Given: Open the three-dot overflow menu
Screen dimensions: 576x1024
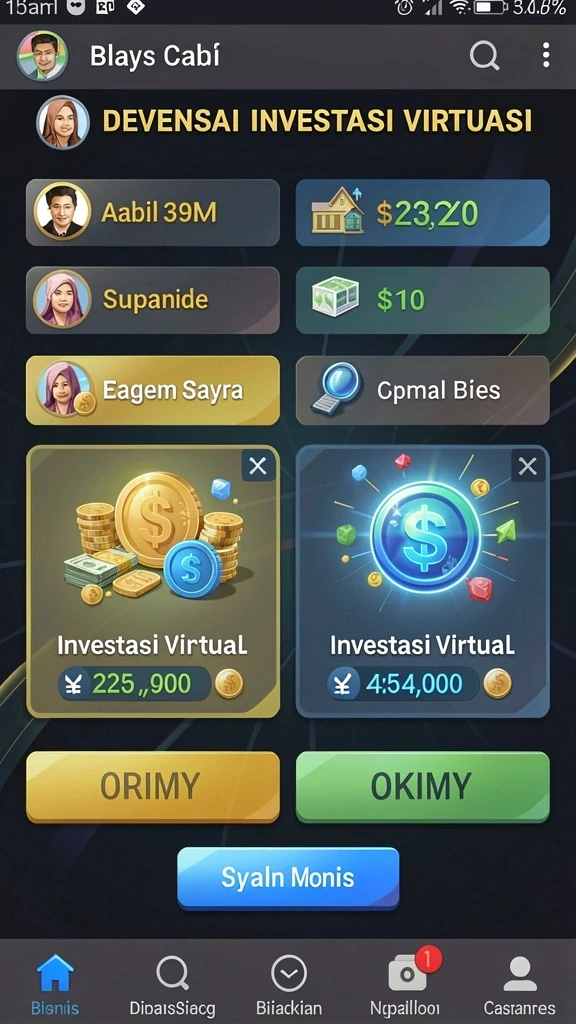Looking at the screenshot, I should tap(546, 56).
